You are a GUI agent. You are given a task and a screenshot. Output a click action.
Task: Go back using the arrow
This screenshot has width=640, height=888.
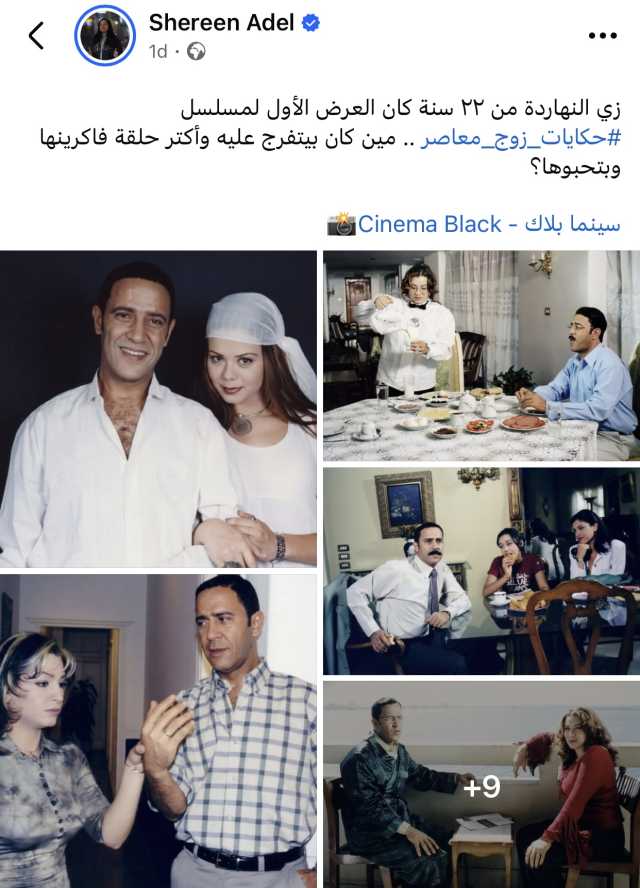click(x=36, y=36)
